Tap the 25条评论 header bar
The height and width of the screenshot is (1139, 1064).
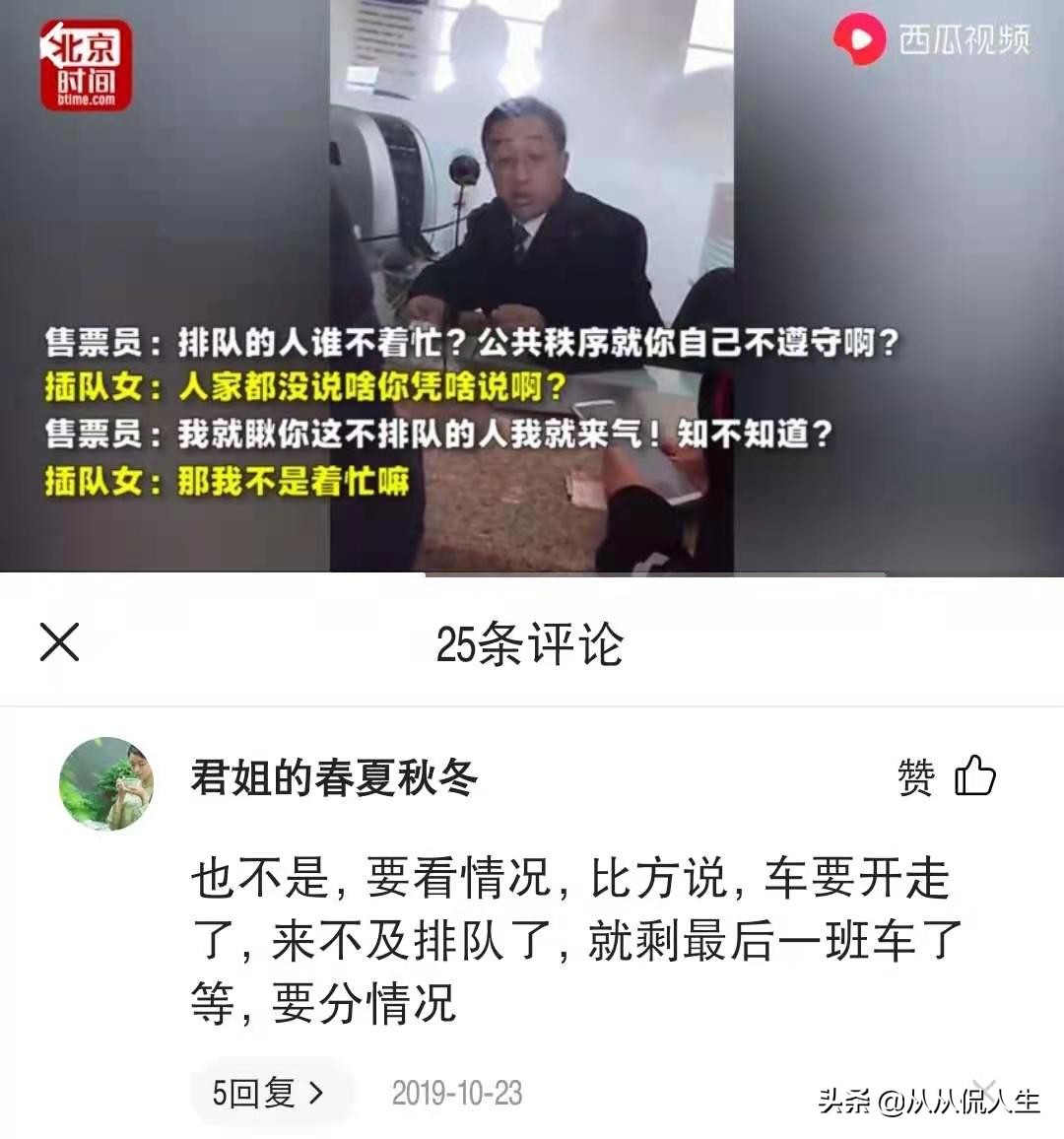point(532,640)
